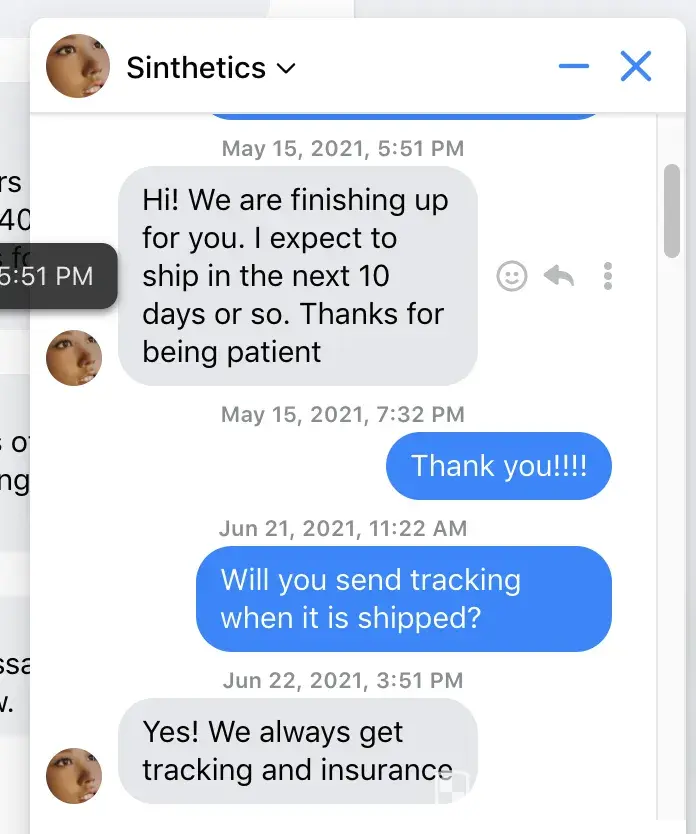The height and width of the screenshot is (834, 696).
Task: Minimize the Sinthetics chat window
Action: click(x=574, y=67)
